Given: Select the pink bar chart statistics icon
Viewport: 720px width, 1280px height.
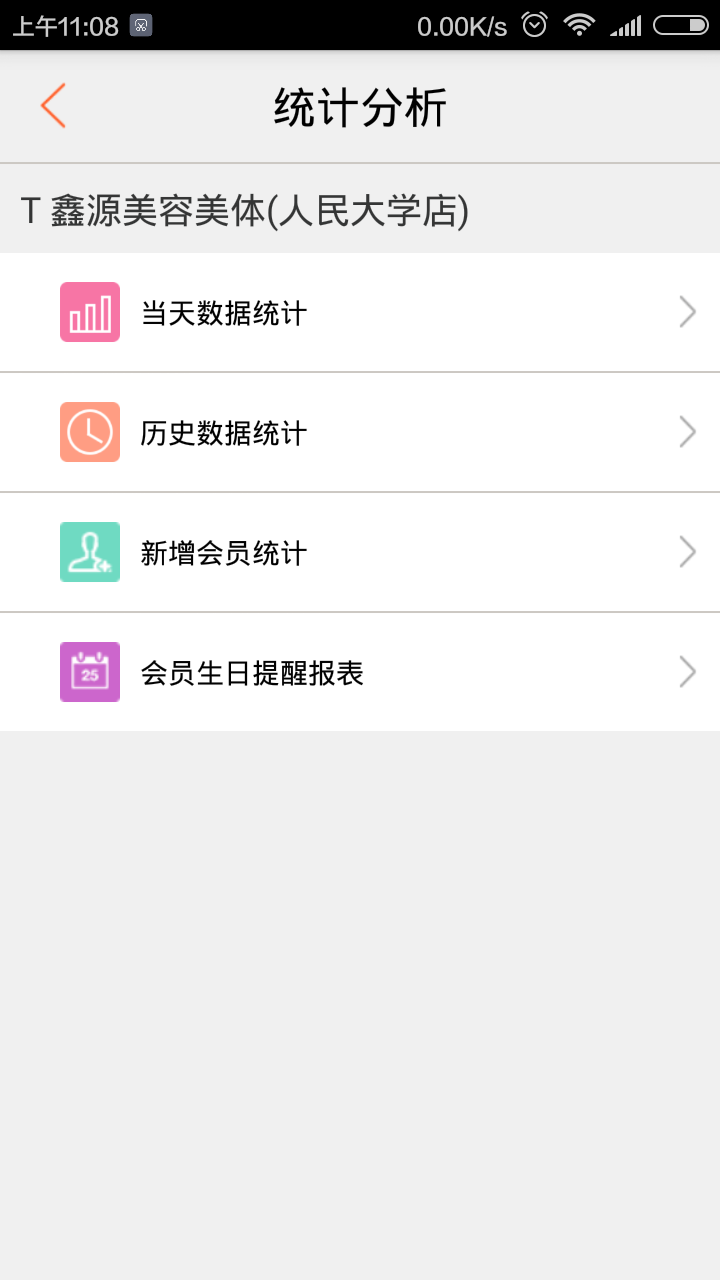Looking at the screenshot, I should click(88, 311).
